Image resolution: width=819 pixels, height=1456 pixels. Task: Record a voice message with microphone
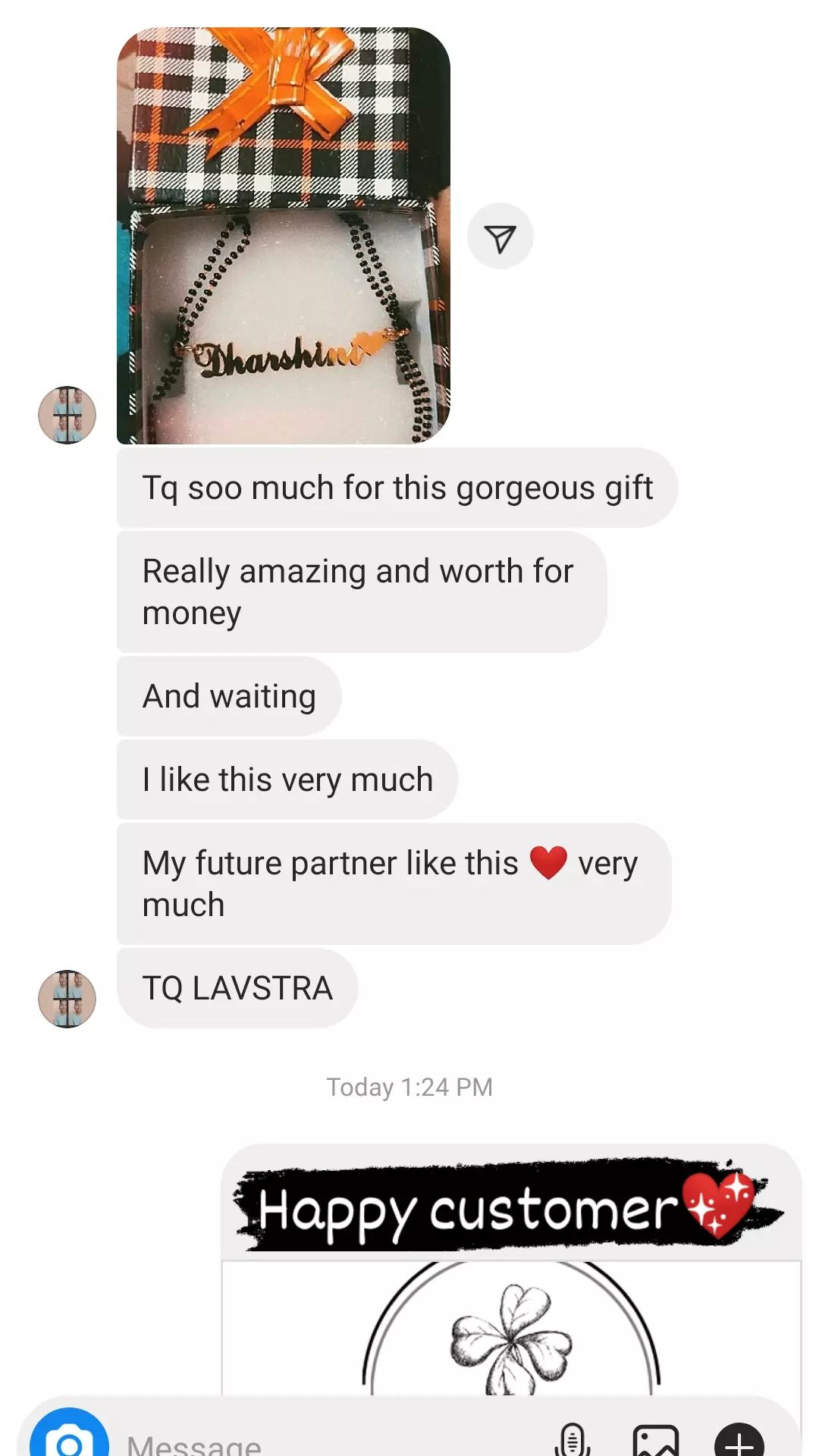pos(573,1439)
